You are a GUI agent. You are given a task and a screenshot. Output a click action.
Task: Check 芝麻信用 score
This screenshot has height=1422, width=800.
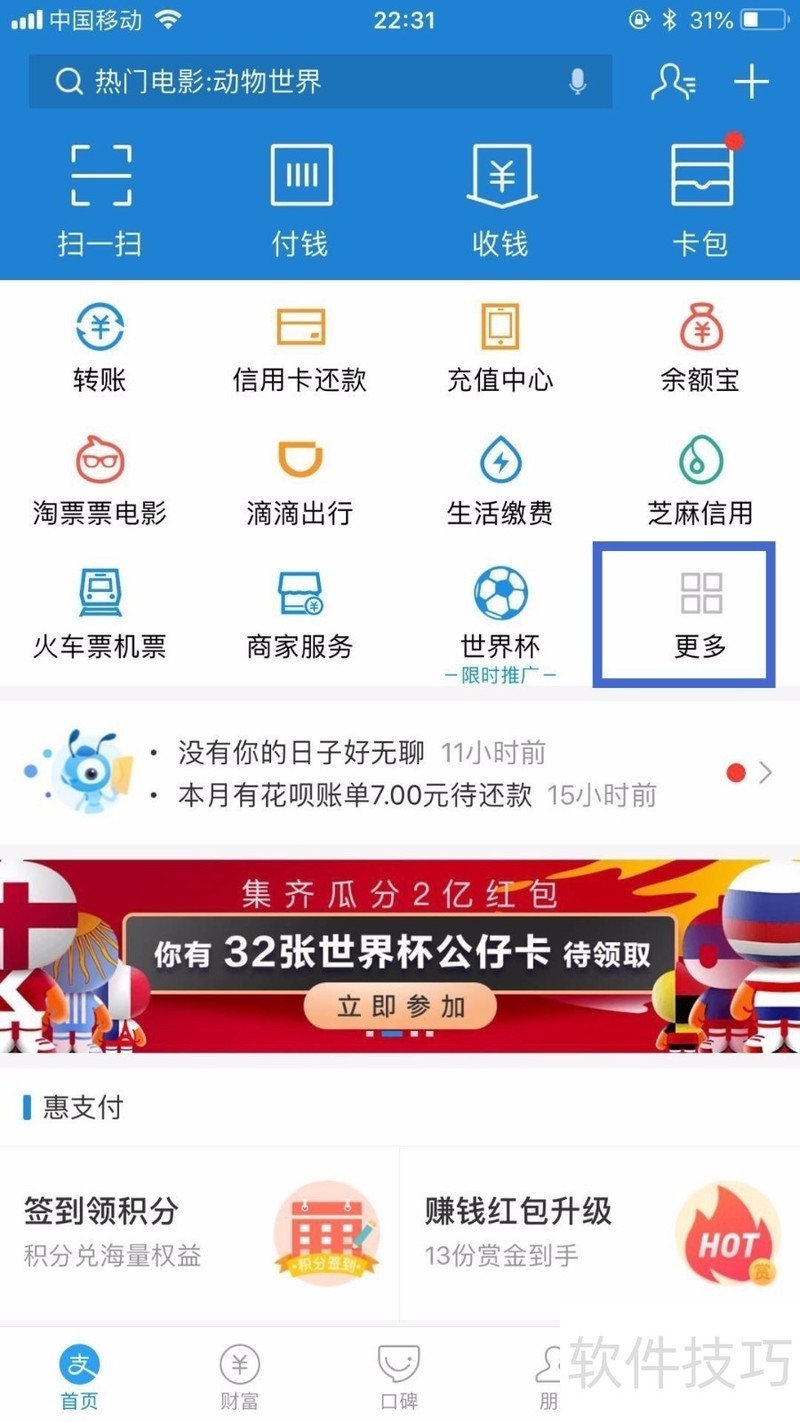(x=700, y=482)
